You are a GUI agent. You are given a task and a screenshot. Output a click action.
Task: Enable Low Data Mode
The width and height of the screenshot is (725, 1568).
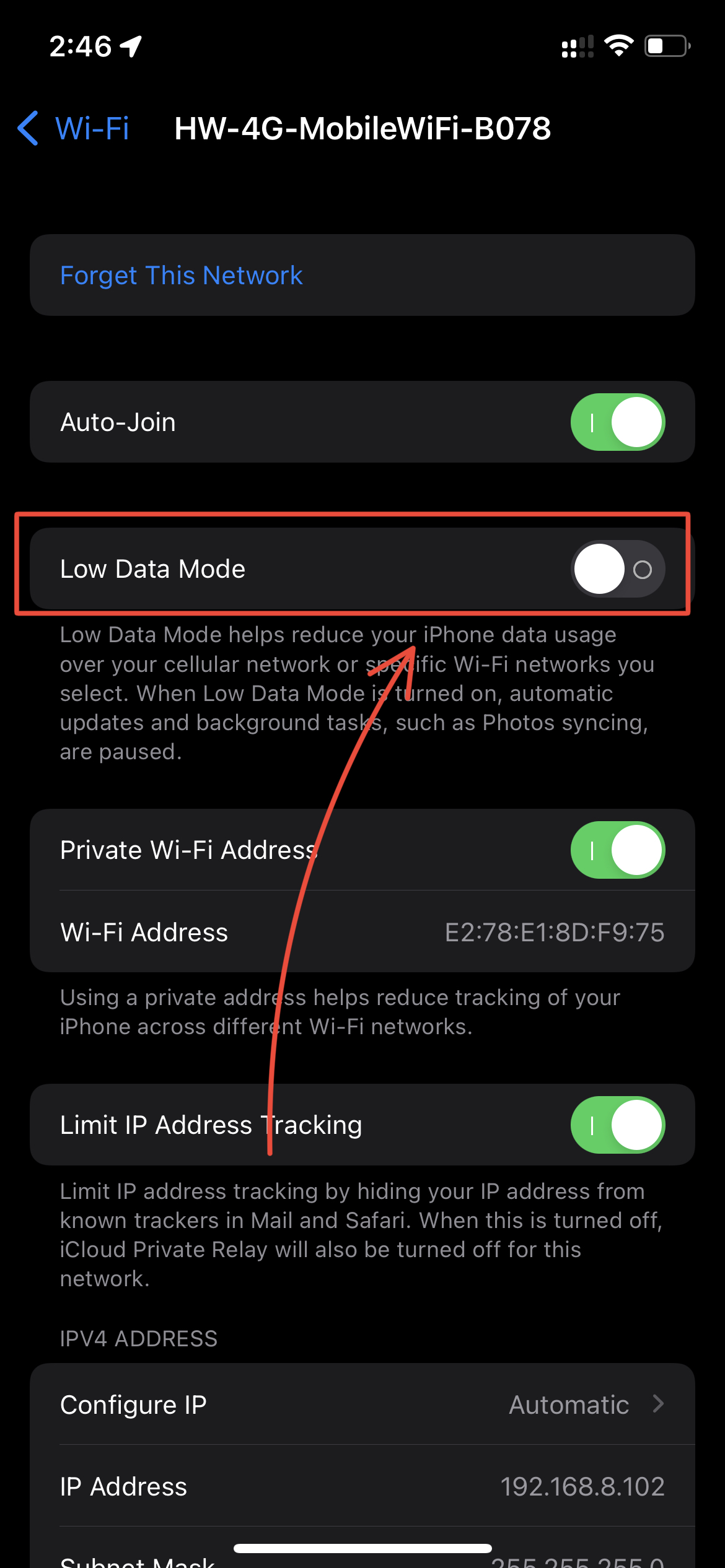click(618, 568)
